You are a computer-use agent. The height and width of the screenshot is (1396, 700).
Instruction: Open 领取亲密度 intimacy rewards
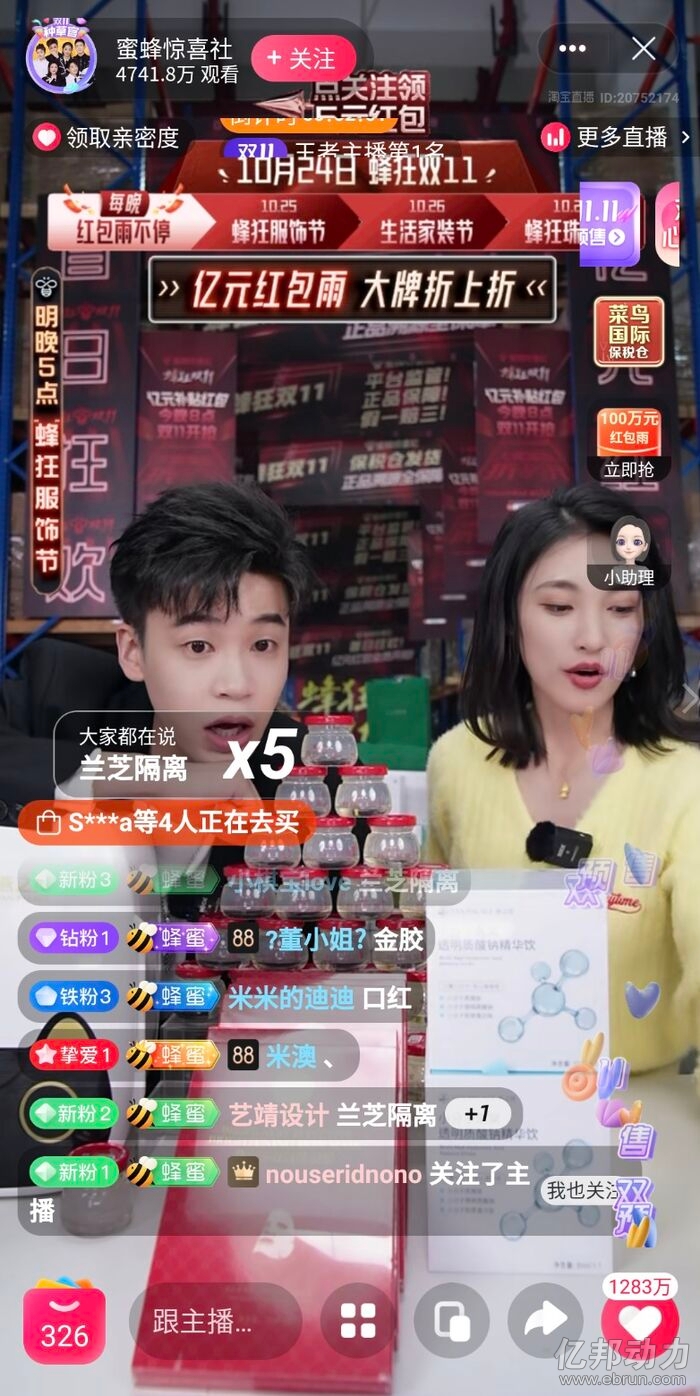click(x=107, y=137)
